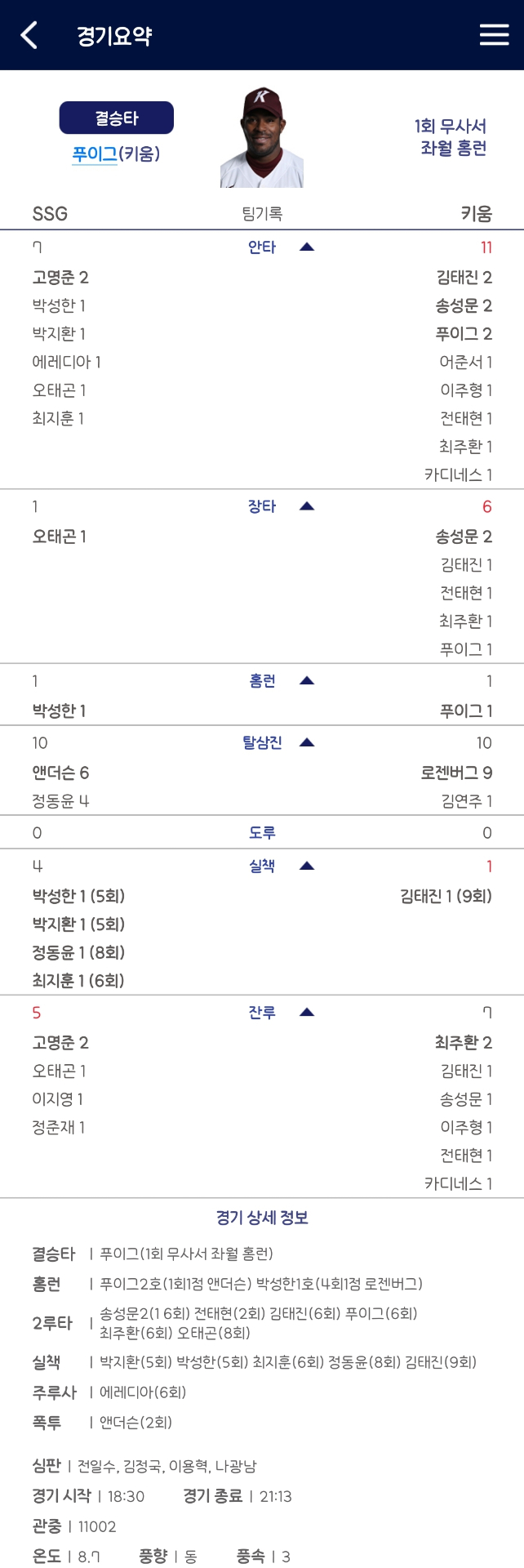Collapse the 홈런 section
Viewport: 524px width, 1568px height.
tap(307, 680)
